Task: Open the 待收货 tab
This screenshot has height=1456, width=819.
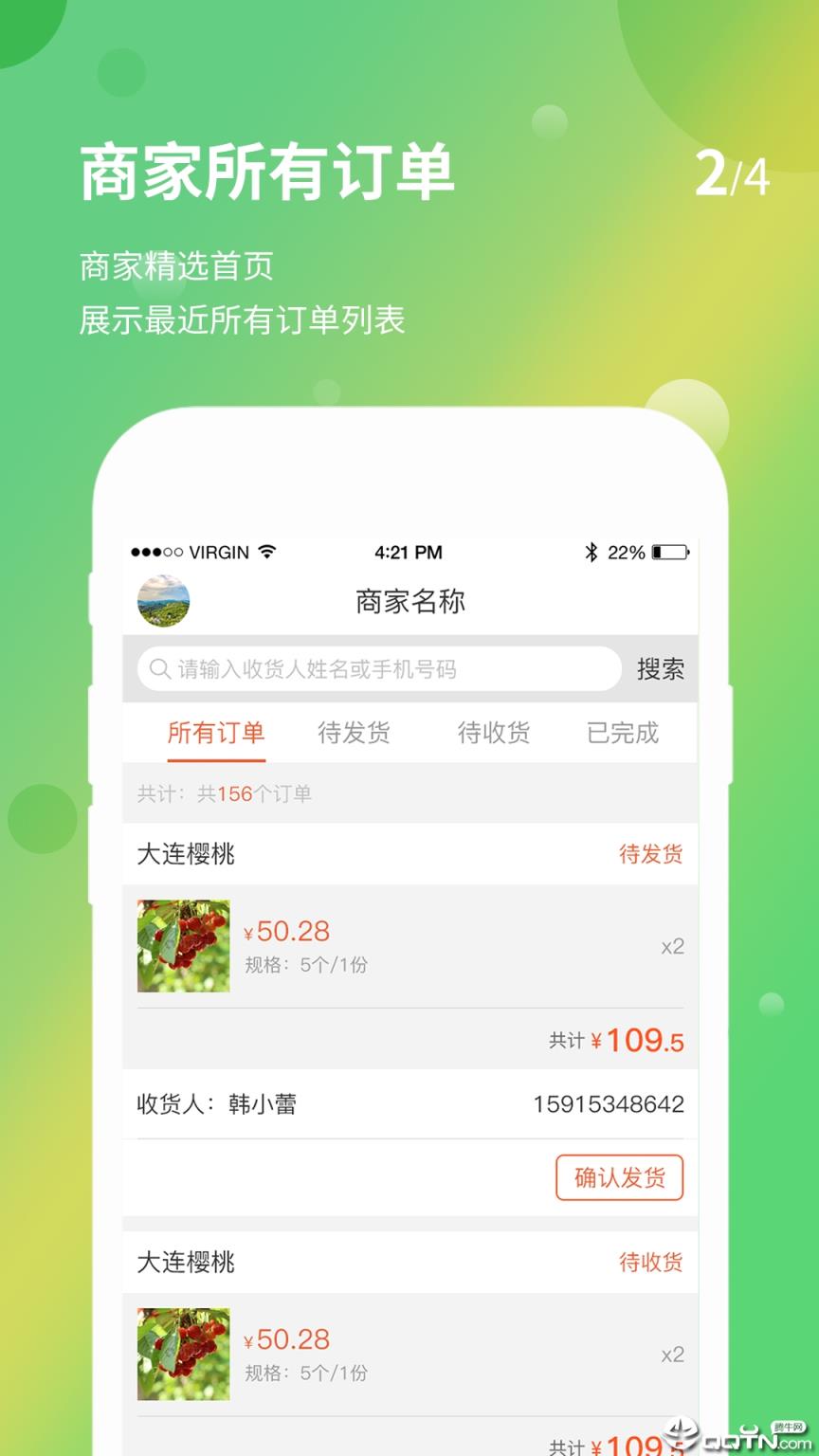Action: pyautogui.click(x=492, y=733)
